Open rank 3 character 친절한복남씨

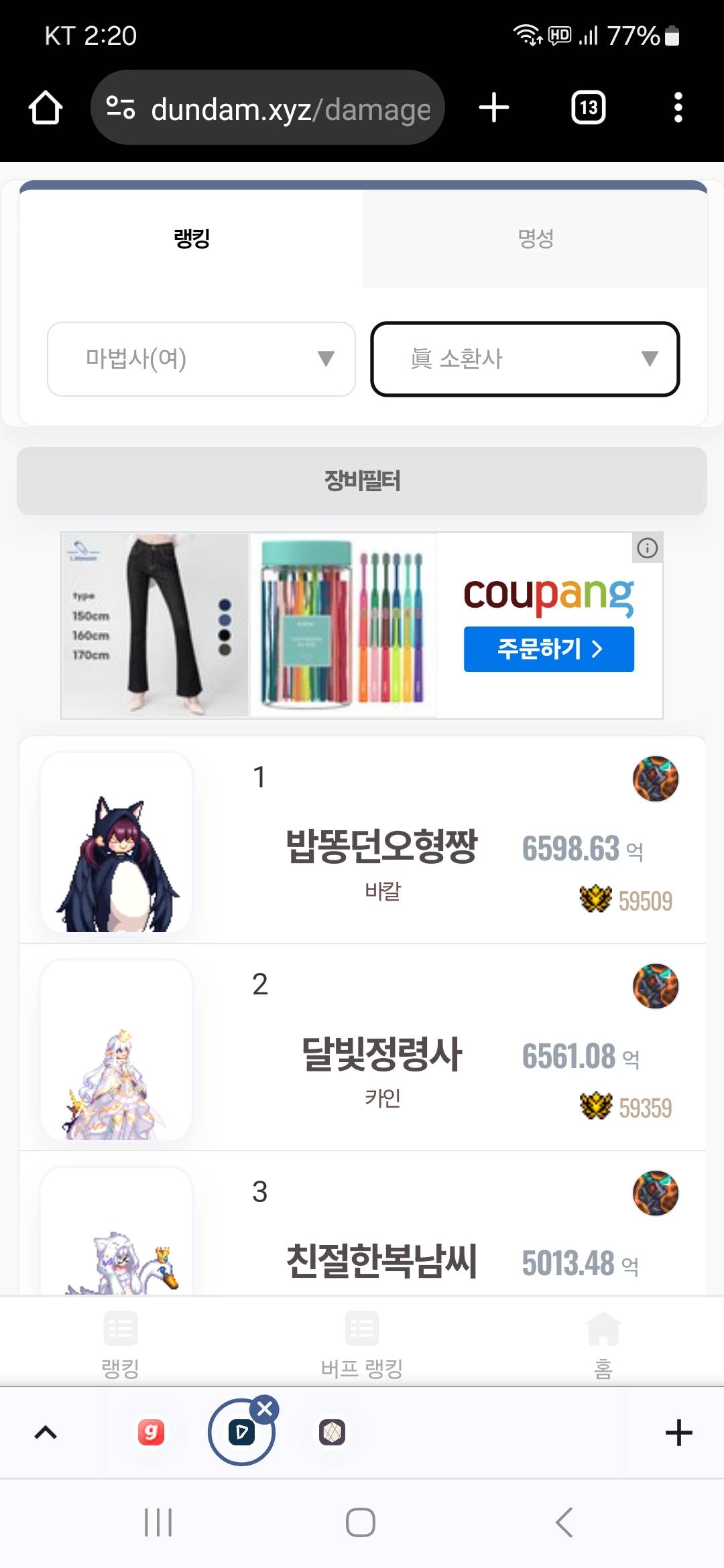point(381,1260)
